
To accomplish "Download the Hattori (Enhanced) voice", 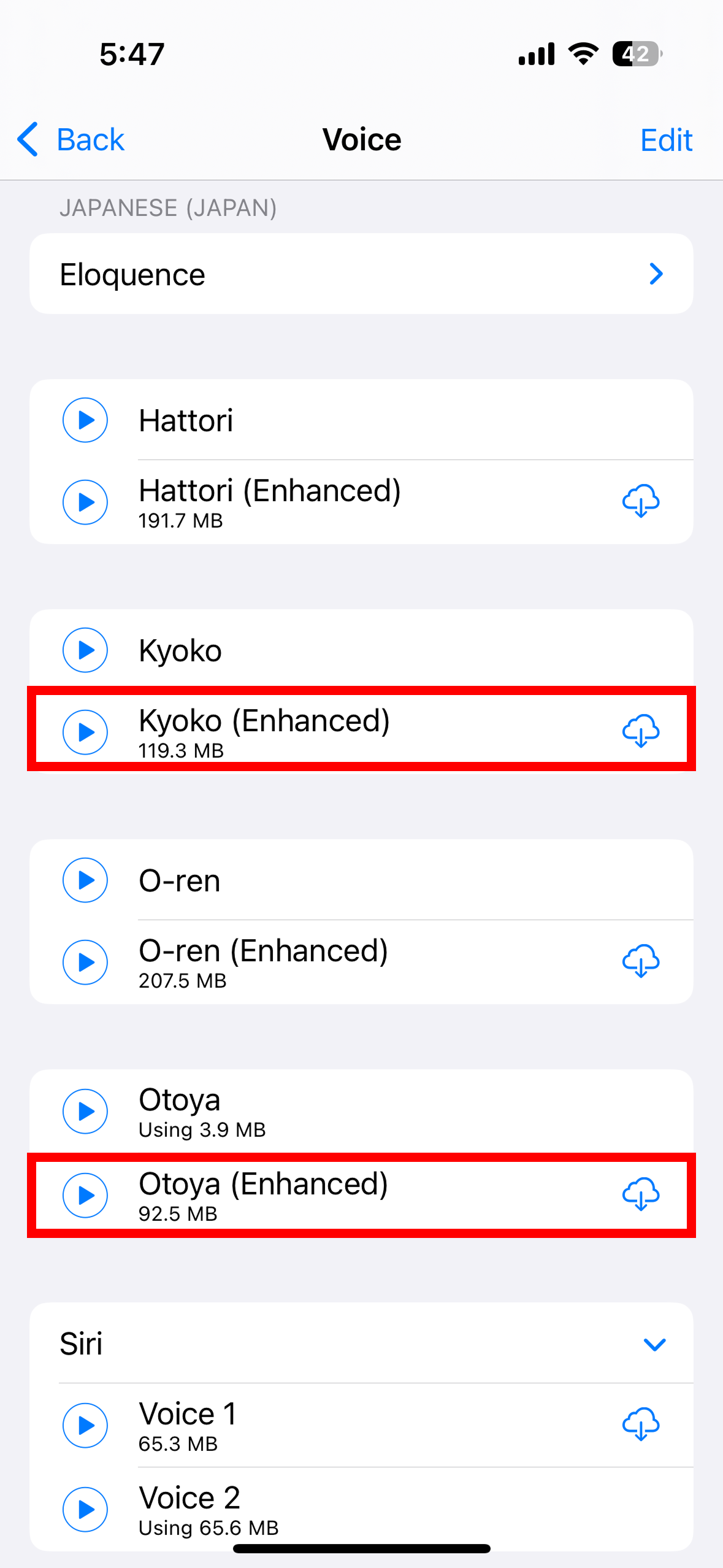I will click(640, 502).
